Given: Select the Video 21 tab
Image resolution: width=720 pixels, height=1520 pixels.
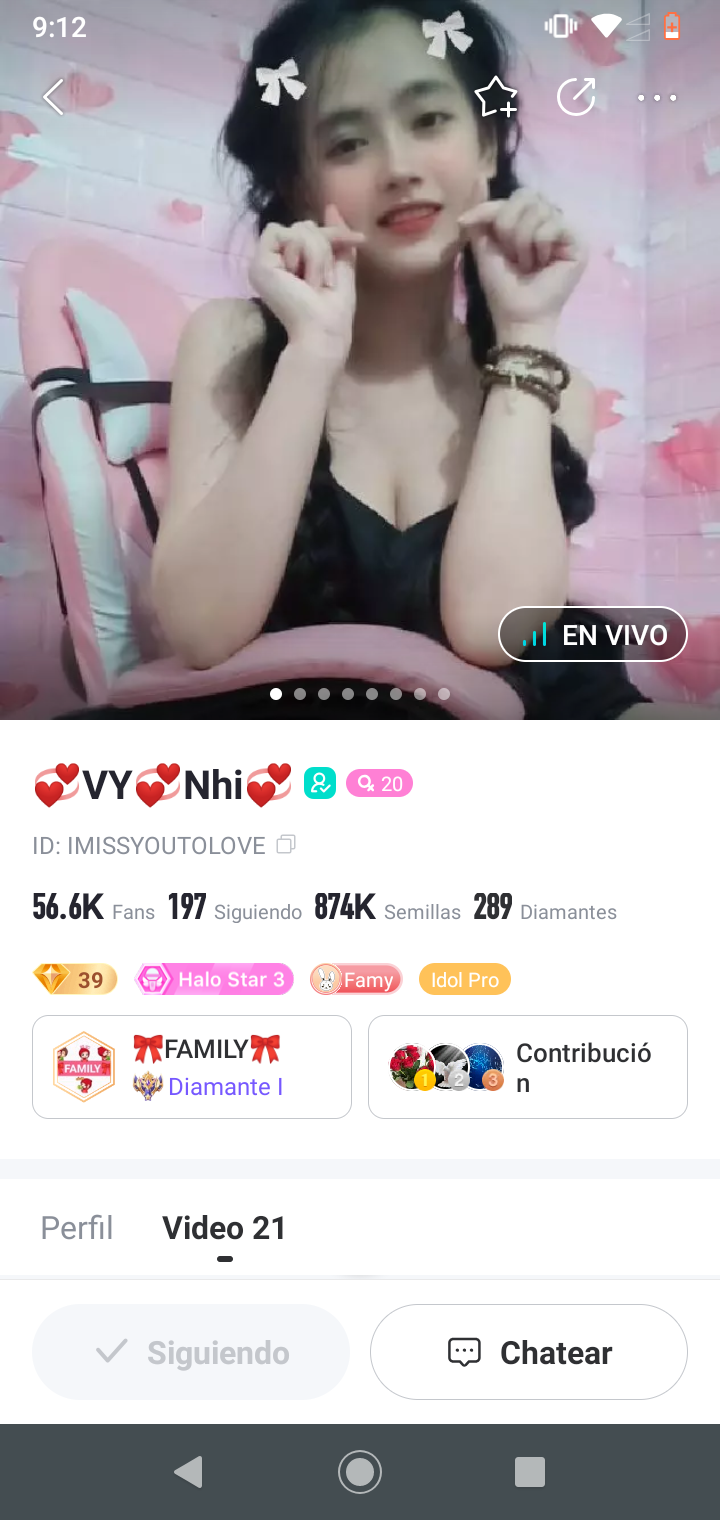Looking at the screenshot, I should click(224, 1227).
